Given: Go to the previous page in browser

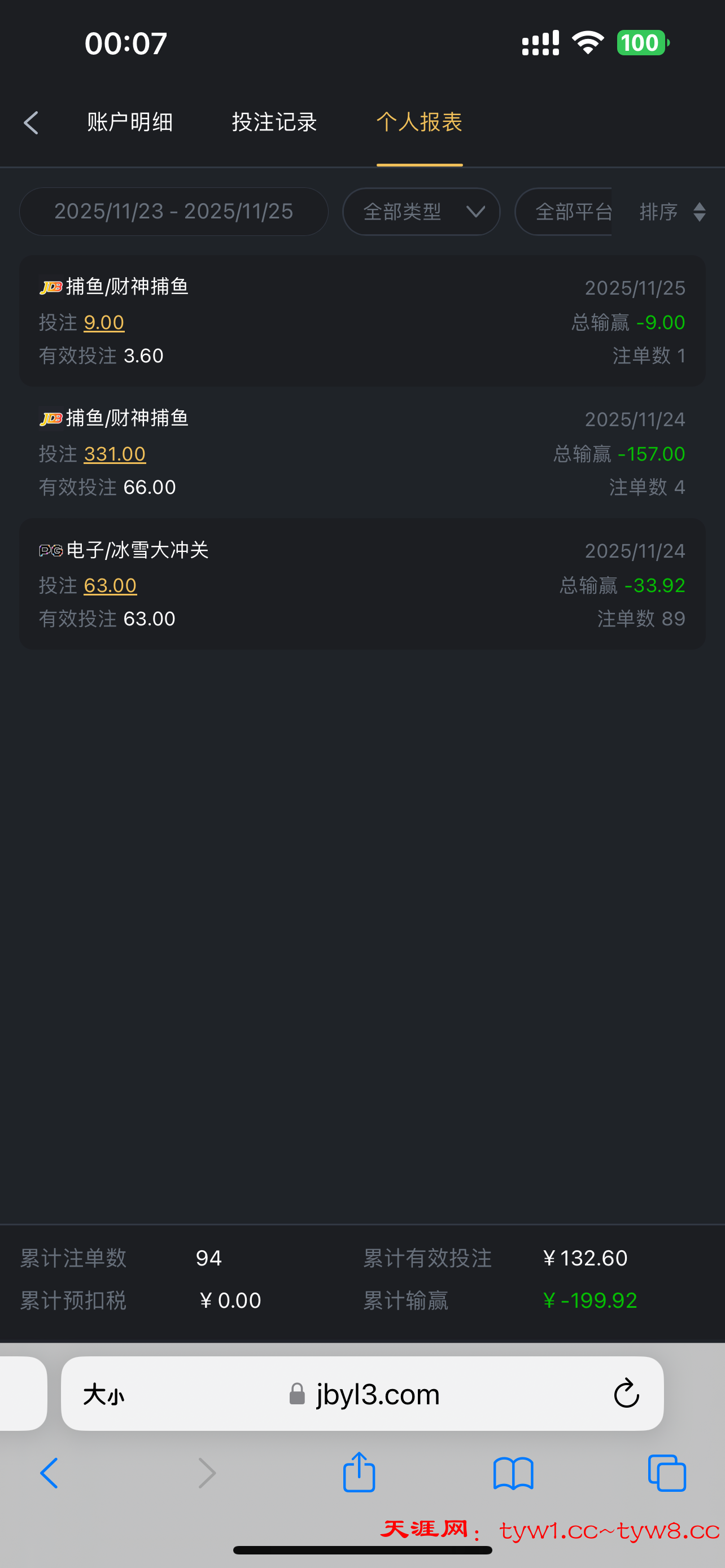Looking at the screenshot, I should pos(49,1473).
